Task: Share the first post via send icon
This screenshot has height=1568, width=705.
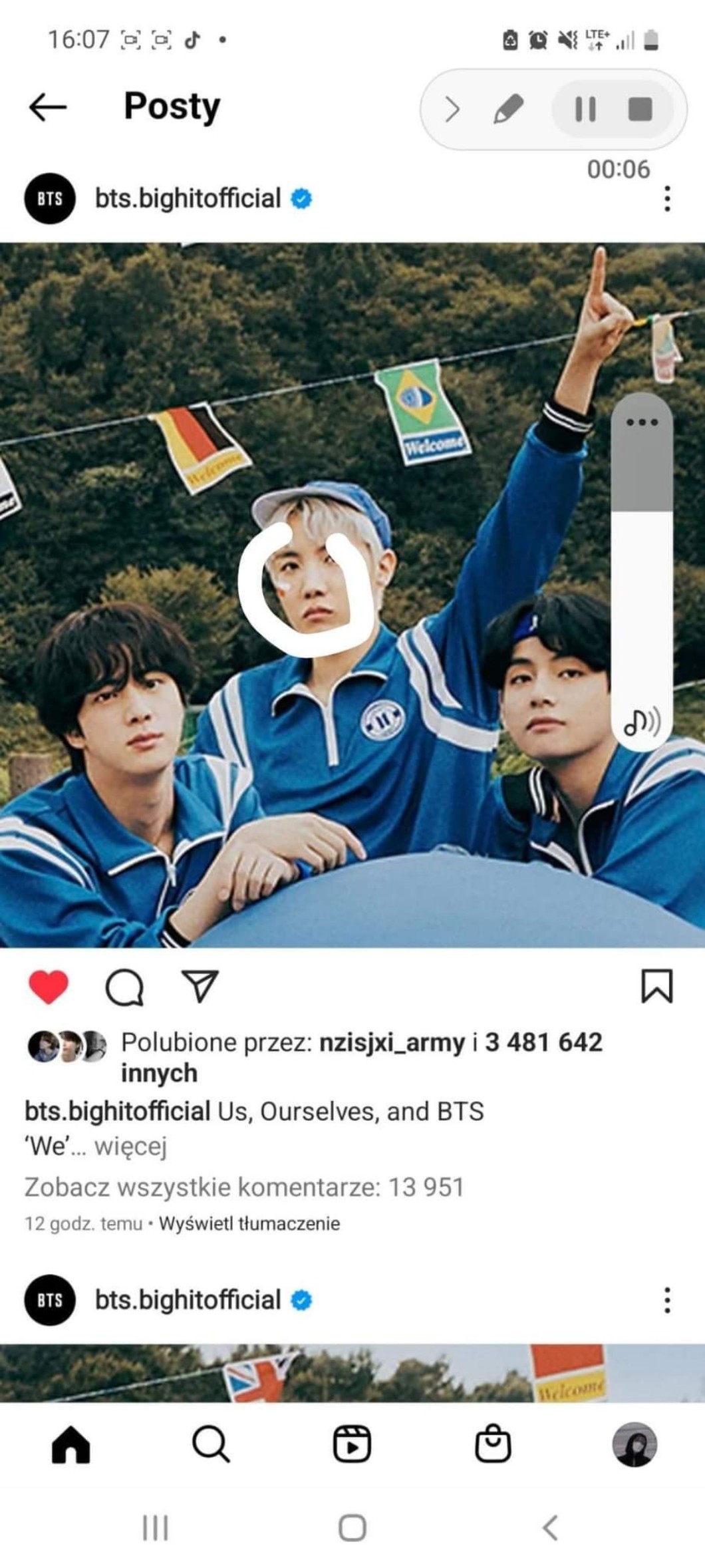Action: point(200,987)
